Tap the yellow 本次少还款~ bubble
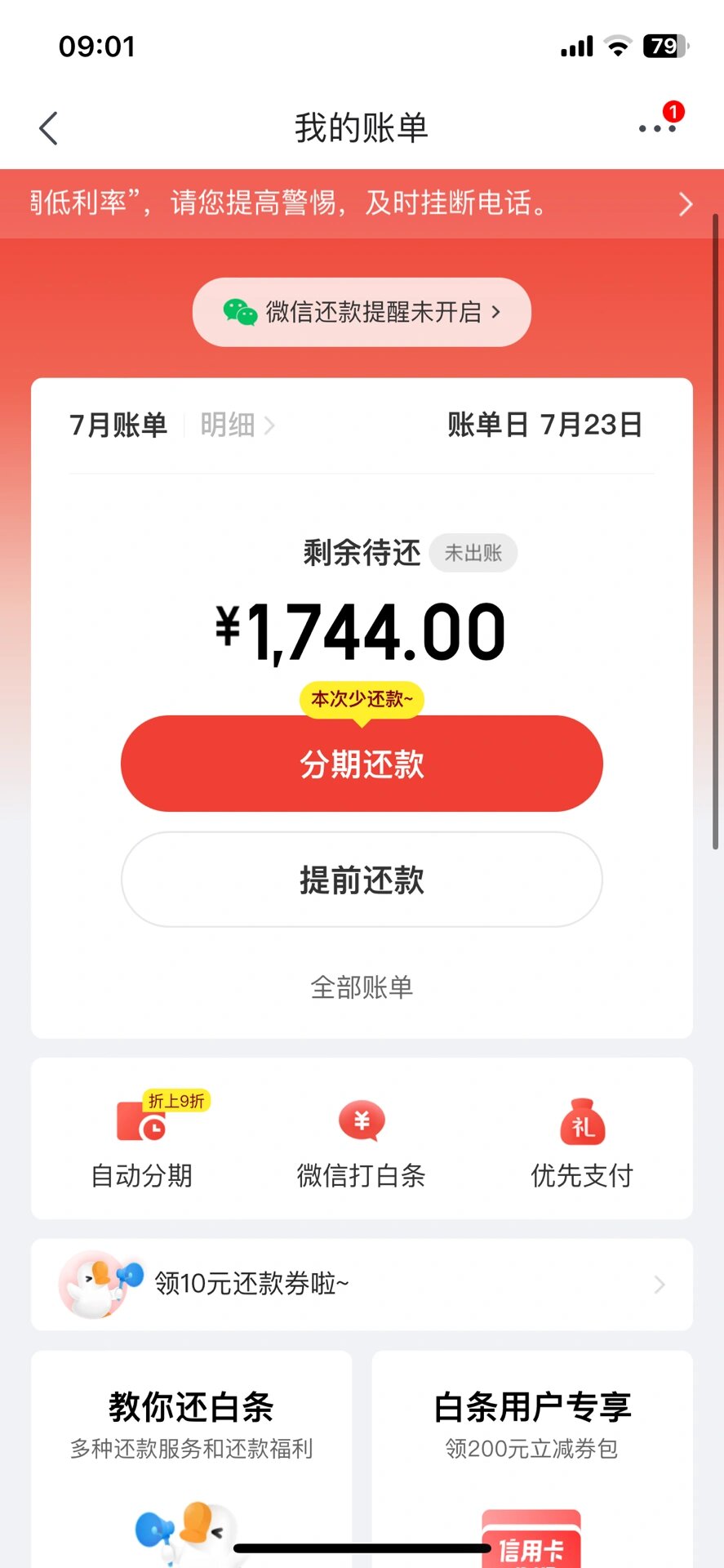The height and width of the screenshot is (1568, 724). tap(362, 700)
